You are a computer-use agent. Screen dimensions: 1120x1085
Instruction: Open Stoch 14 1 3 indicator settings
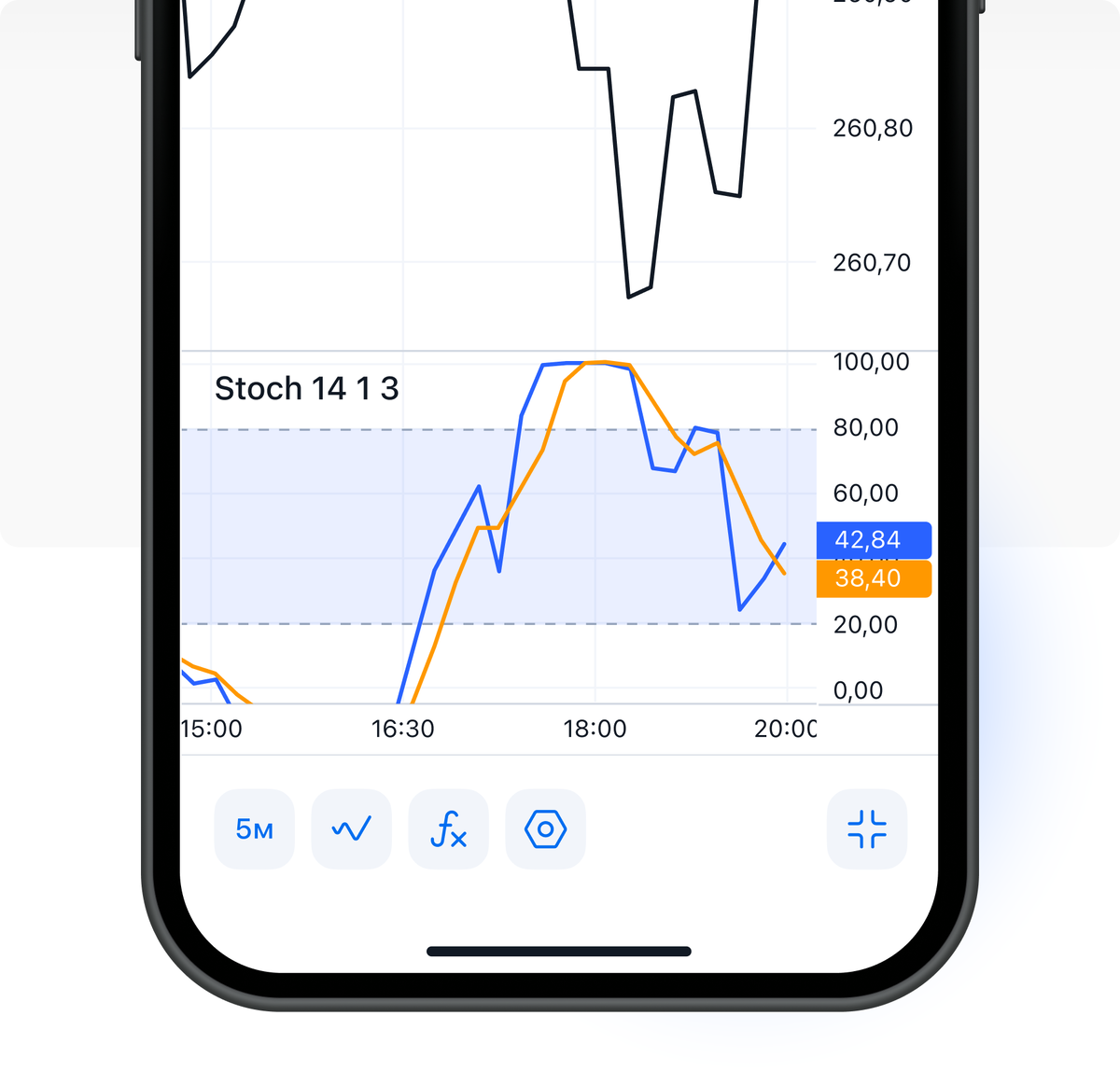coord(307,388)
